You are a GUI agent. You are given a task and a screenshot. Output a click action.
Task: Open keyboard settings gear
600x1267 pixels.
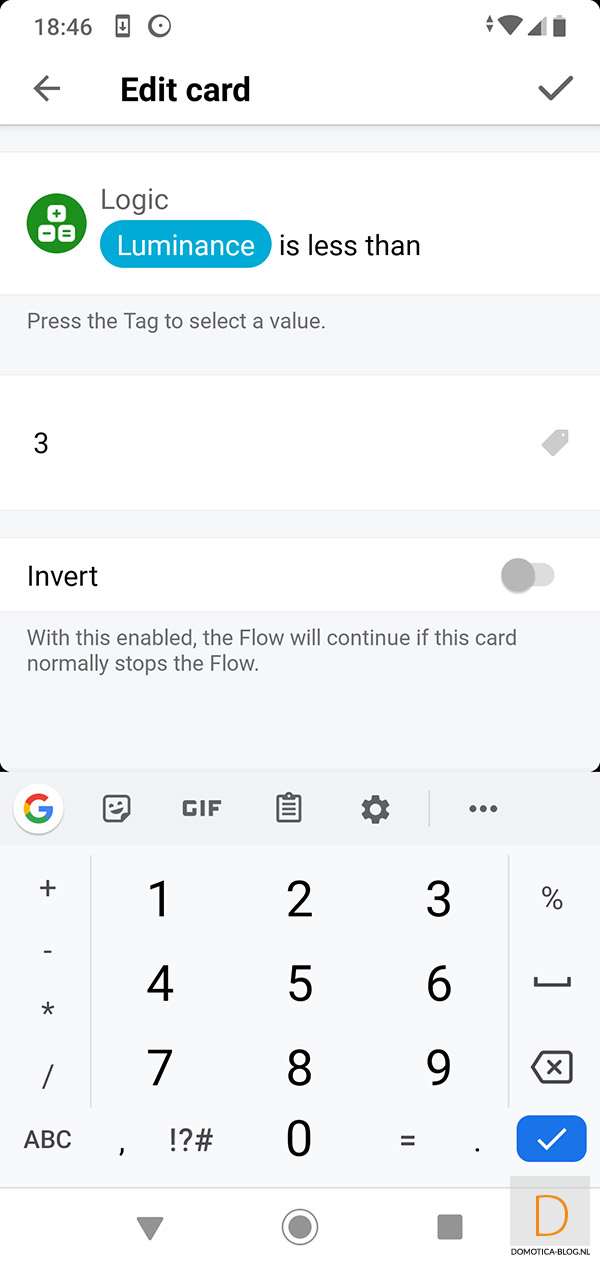pos(375,809)
